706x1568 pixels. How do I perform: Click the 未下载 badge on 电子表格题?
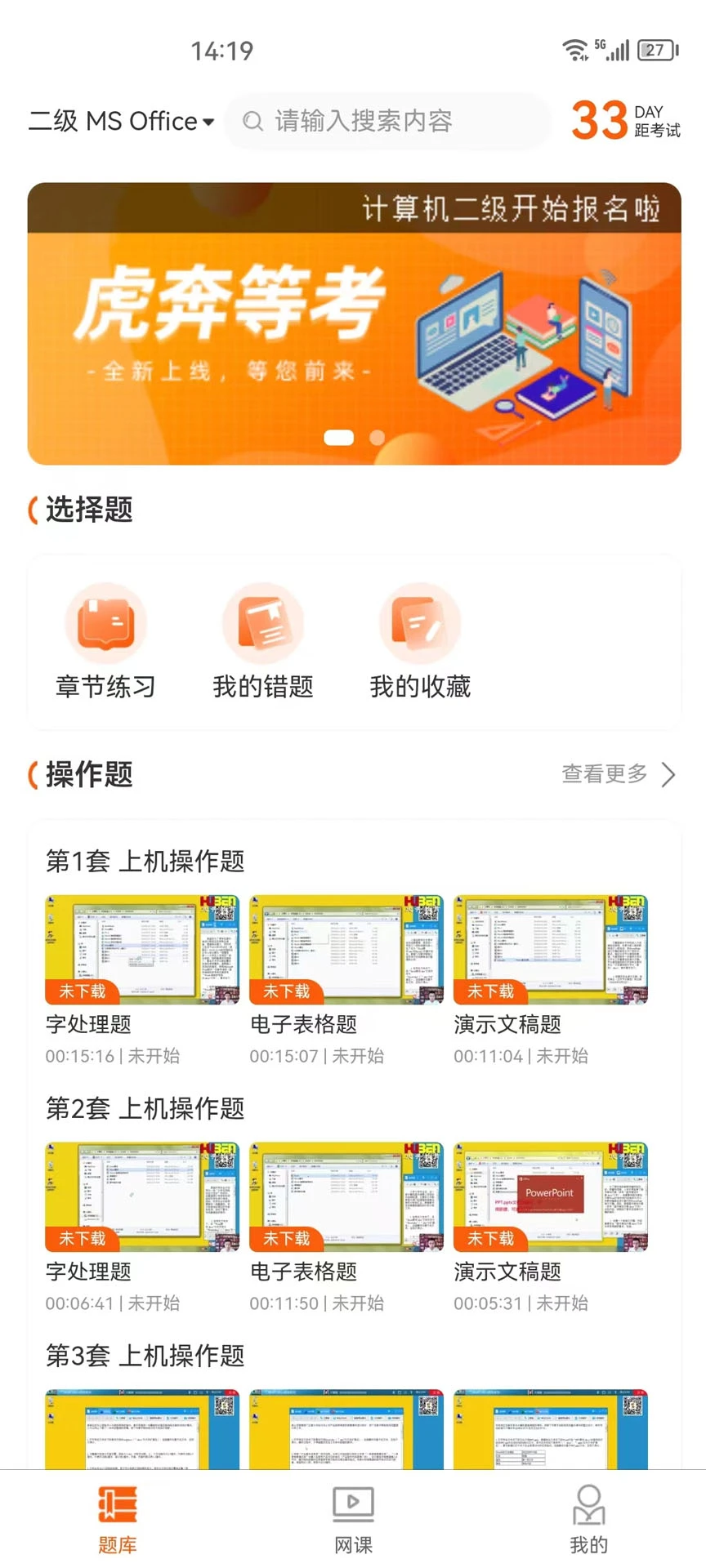coord(287,991)
